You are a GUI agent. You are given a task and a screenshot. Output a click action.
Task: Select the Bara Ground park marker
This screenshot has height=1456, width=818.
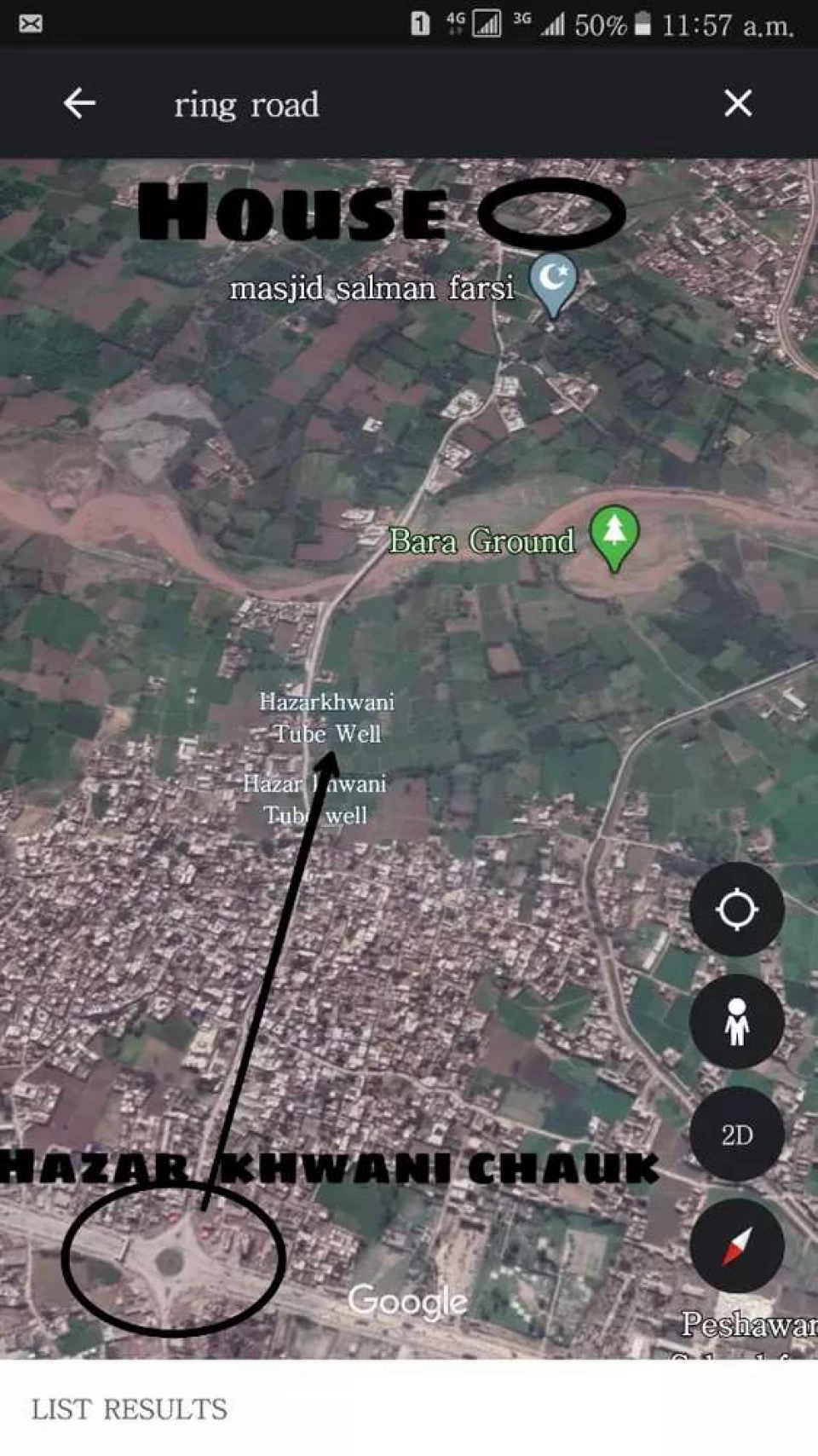pyautogui.click(x=614, y=538)
